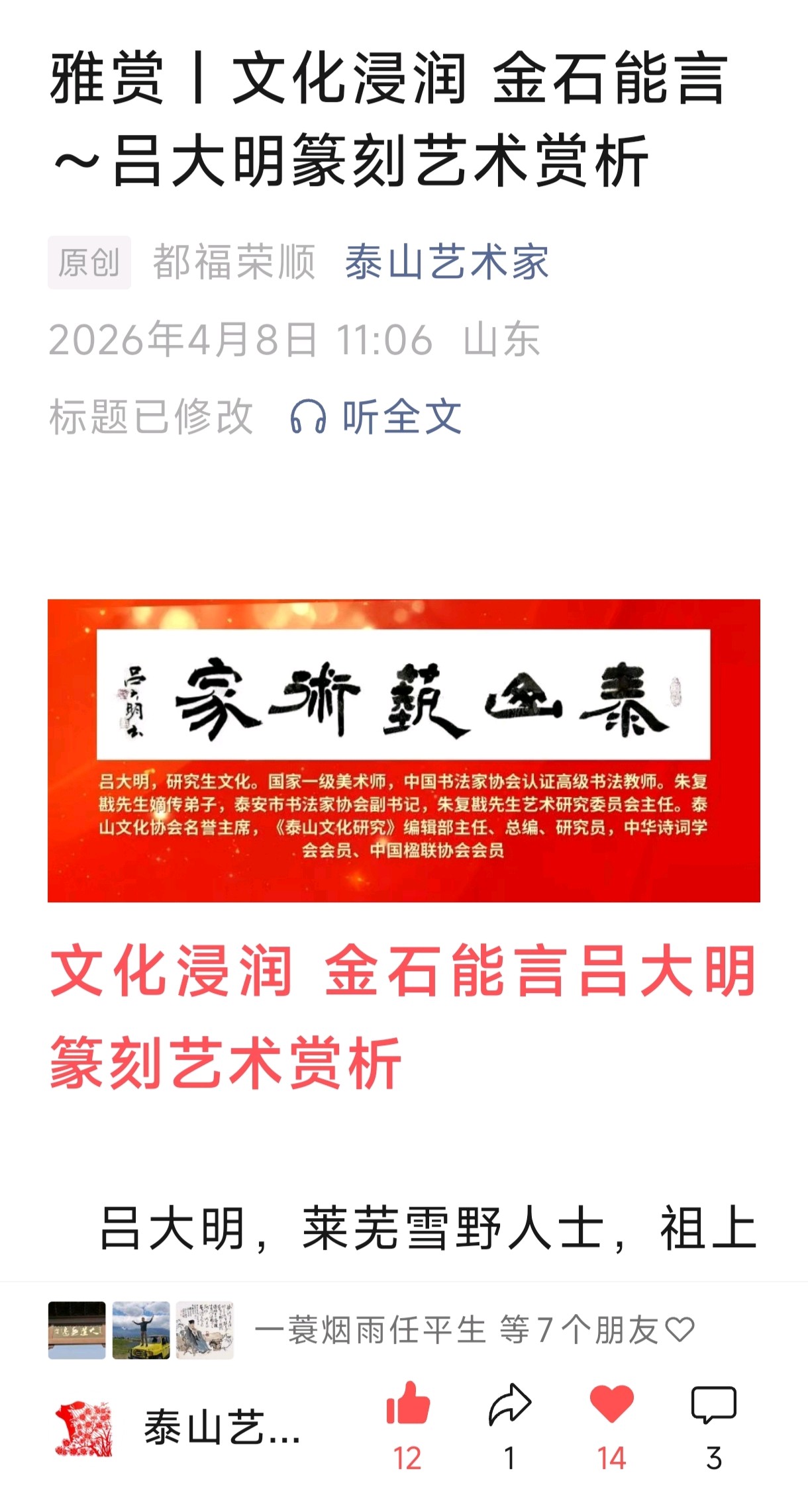This screenshot has height=1512, width=808.
Task: Open the comments bubble
Action: [713, 1403]
